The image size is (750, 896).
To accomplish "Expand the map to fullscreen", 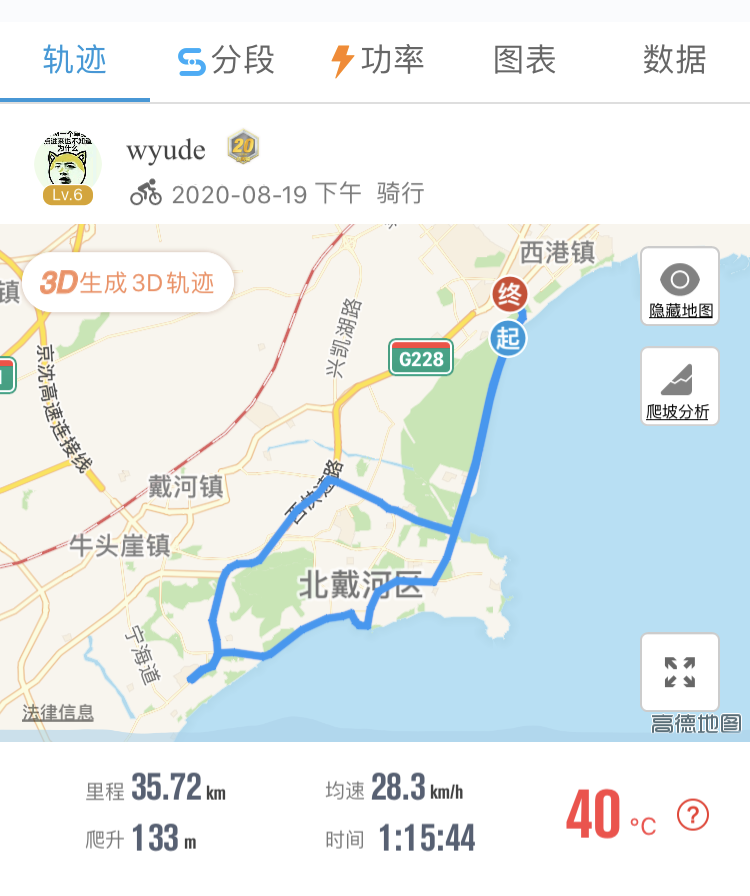I will point(680,672).
